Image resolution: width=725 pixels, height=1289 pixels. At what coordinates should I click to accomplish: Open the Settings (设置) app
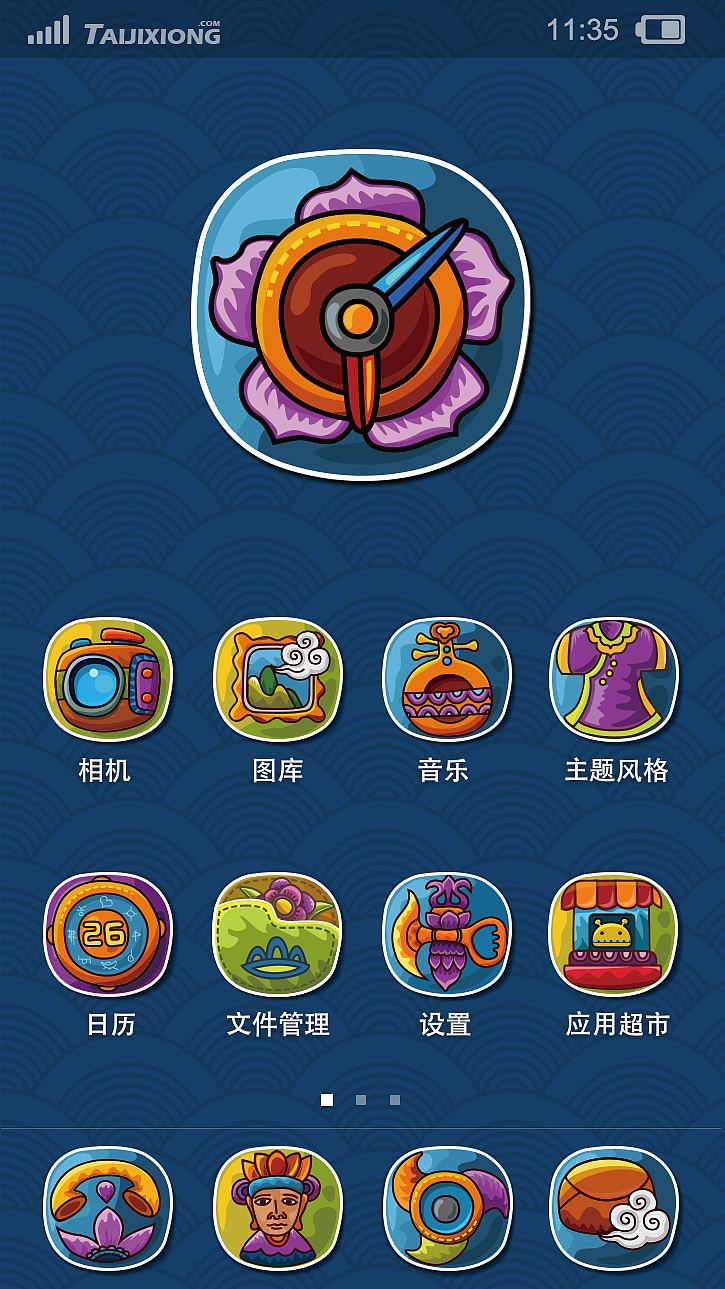[447, 933]
